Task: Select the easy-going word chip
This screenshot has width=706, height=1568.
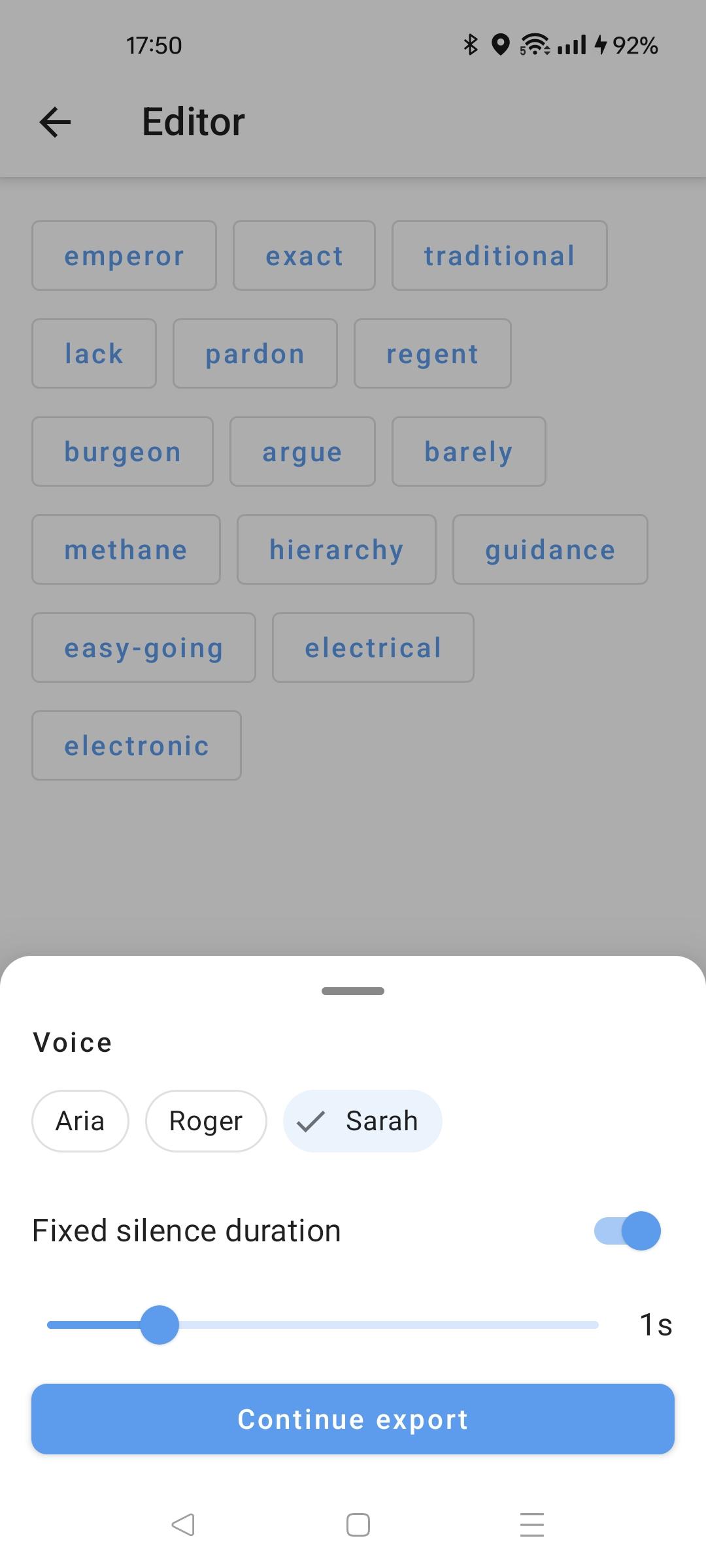Action: coord(144,647)
